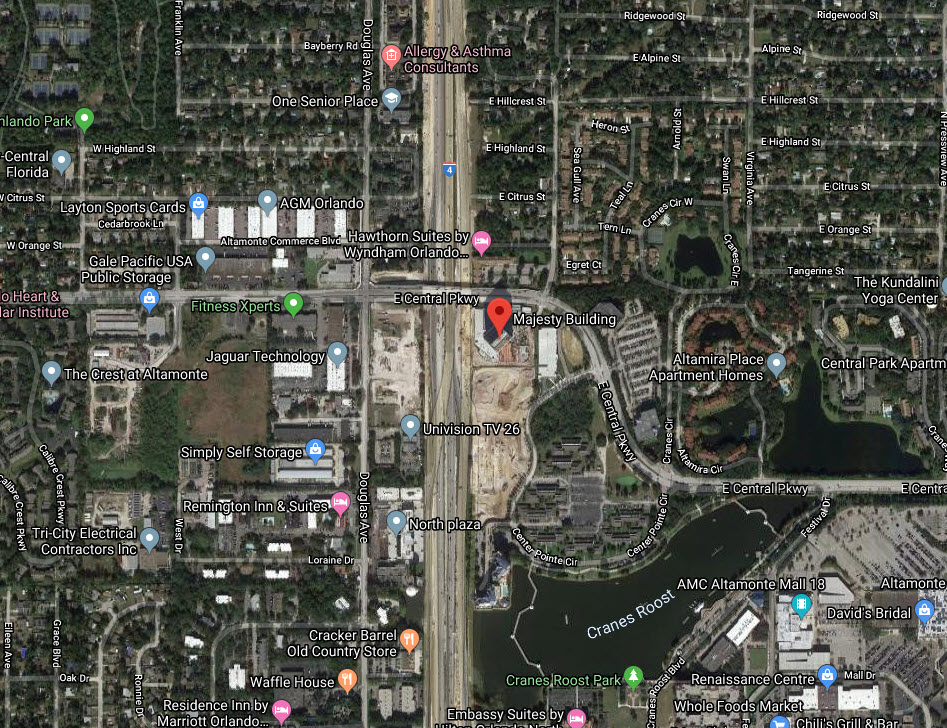
Task: Select the One Senior Place marker
Action: 391,99
